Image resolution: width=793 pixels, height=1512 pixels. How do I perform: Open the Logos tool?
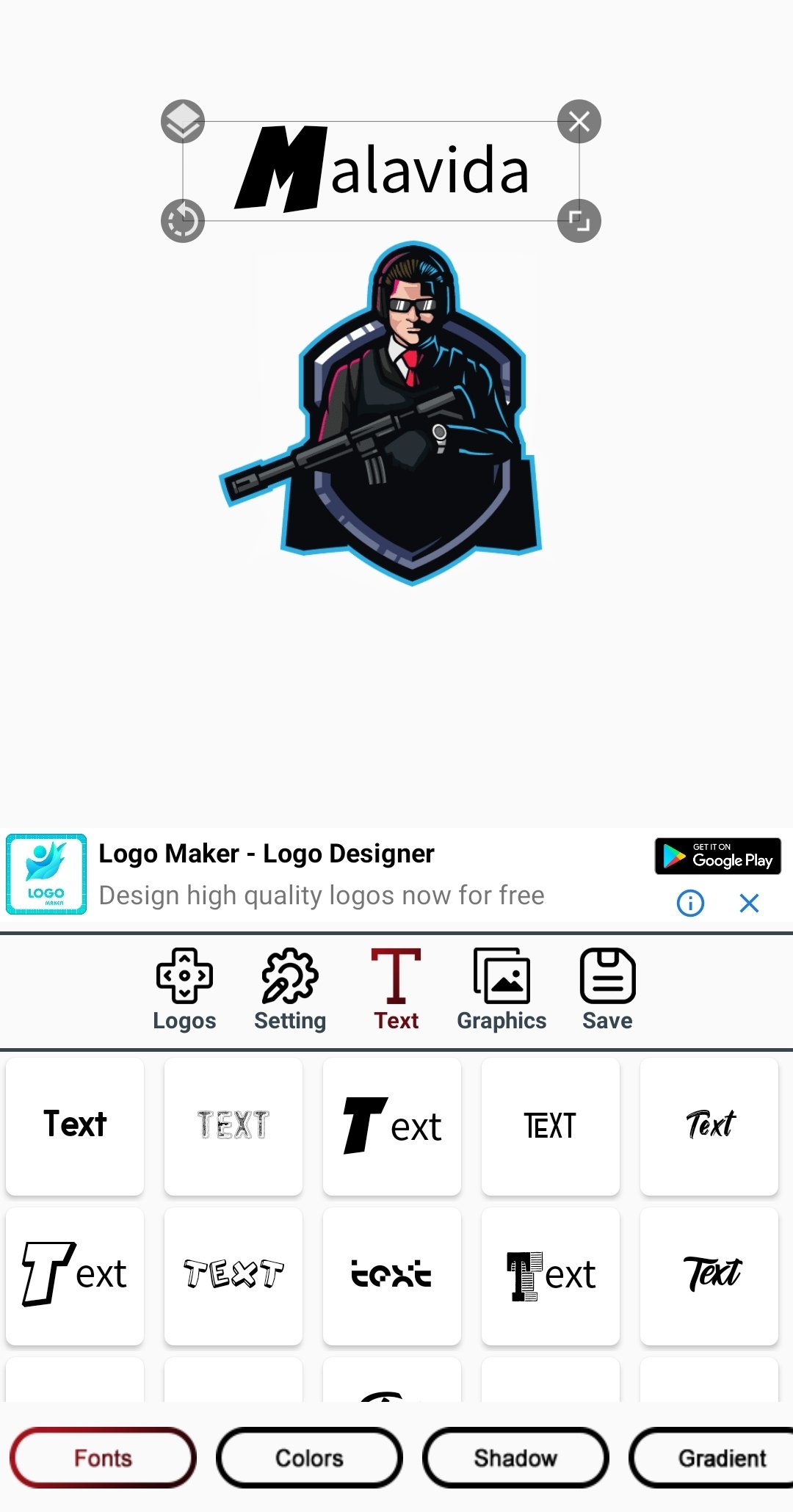coord(184,989)
